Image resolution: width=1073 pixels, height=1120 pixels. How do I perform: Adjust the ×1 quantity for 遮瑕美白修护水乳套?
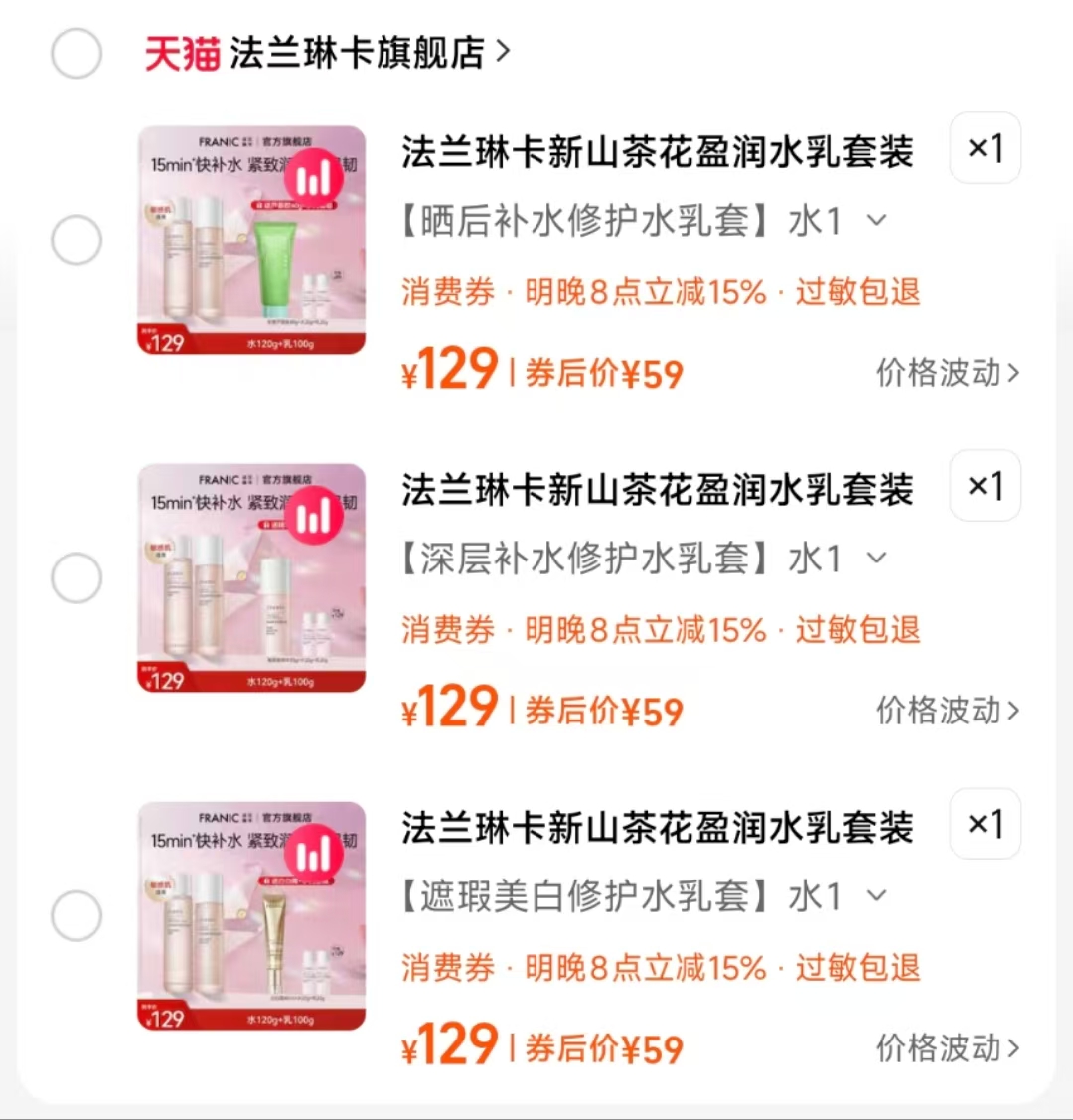point(985,825)
